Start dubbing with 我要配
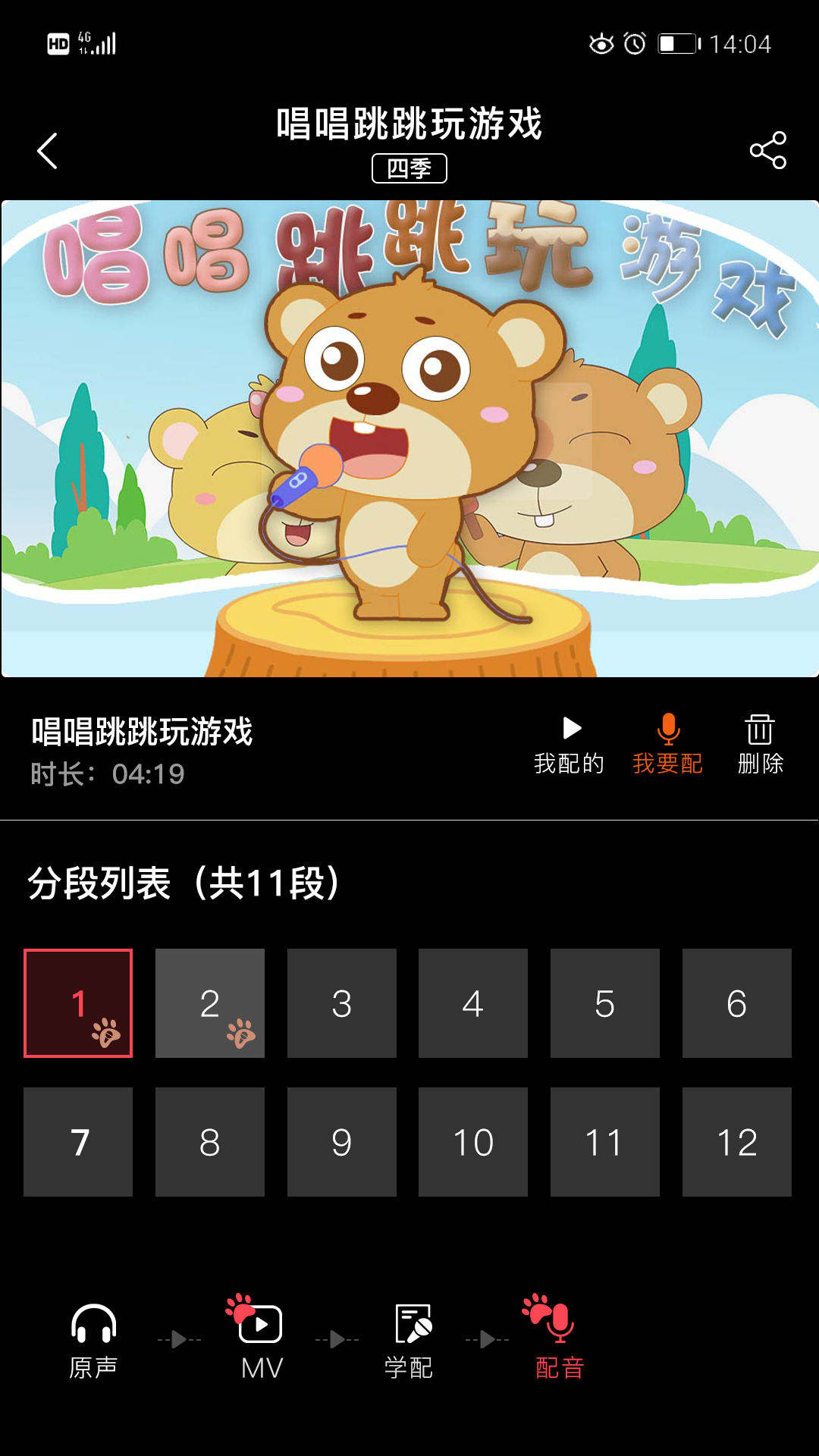This screenshot has height=1456, width=819. 667,745
